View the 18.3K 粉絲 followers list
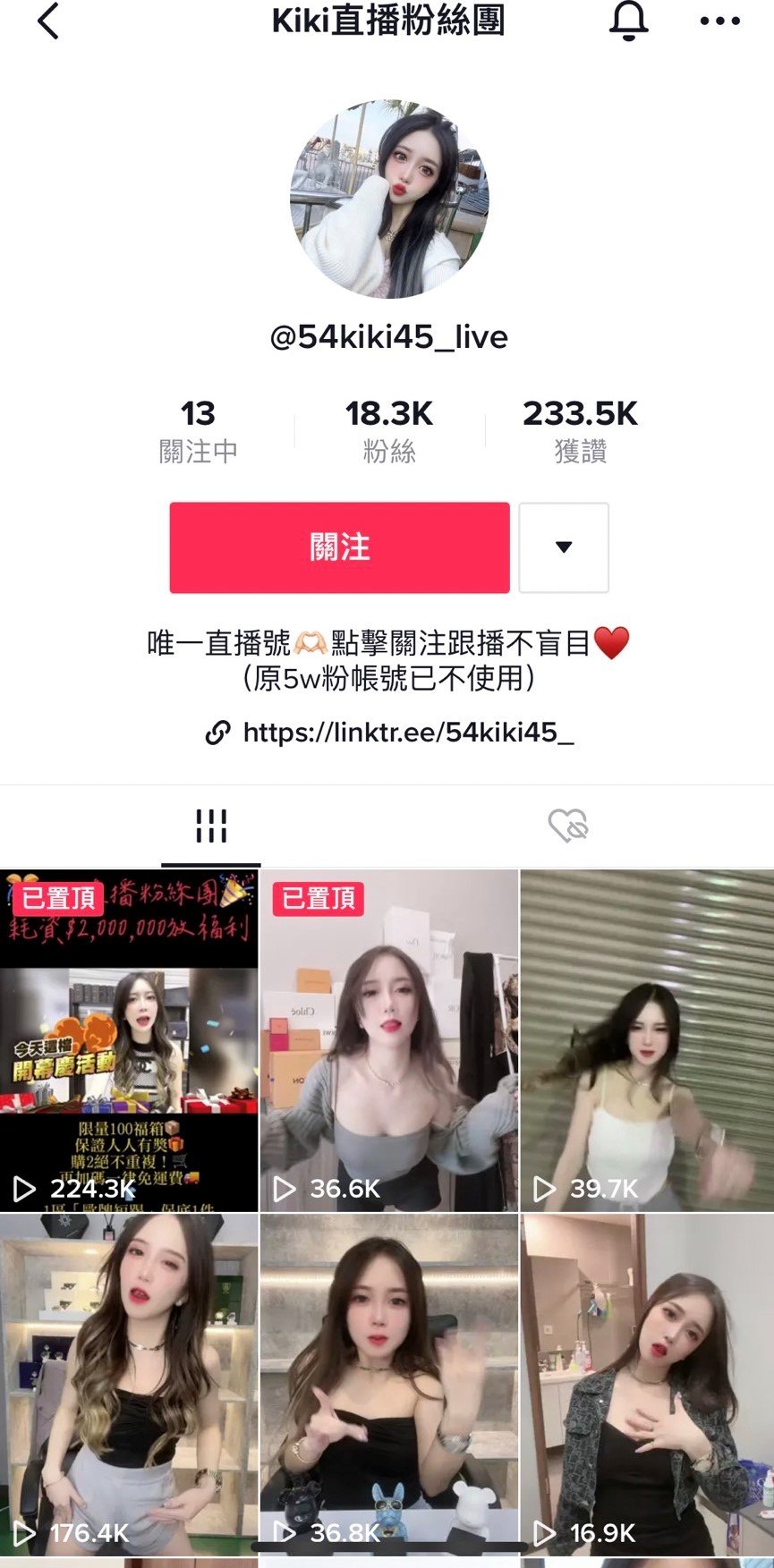774x1568 pixels. pyautogui.click(x=389, y=431)
